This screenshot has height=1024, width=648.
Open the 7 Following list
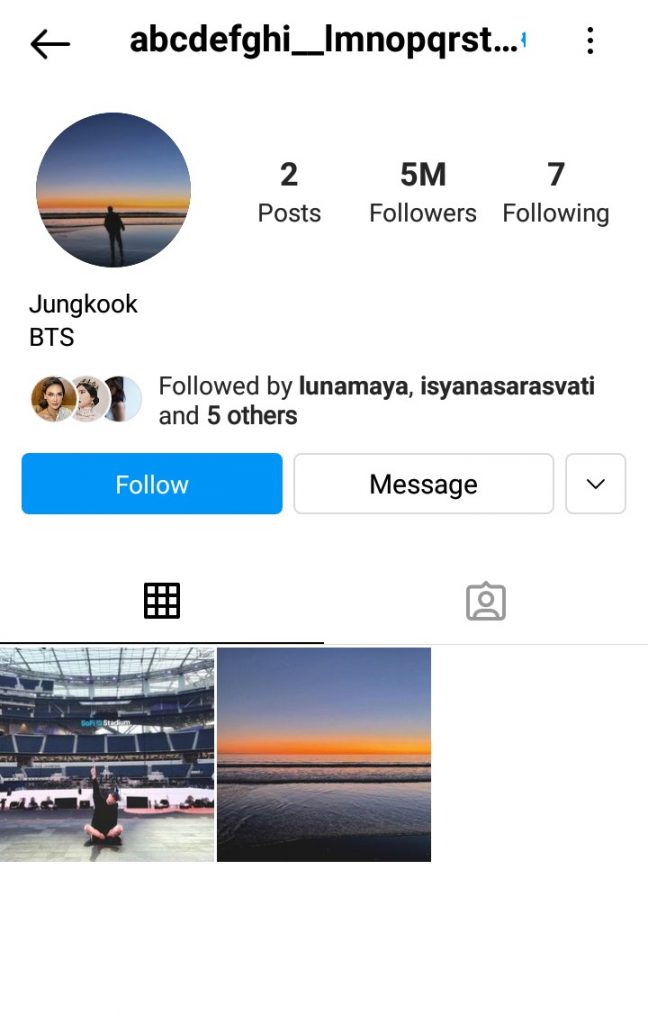(555, 192)
